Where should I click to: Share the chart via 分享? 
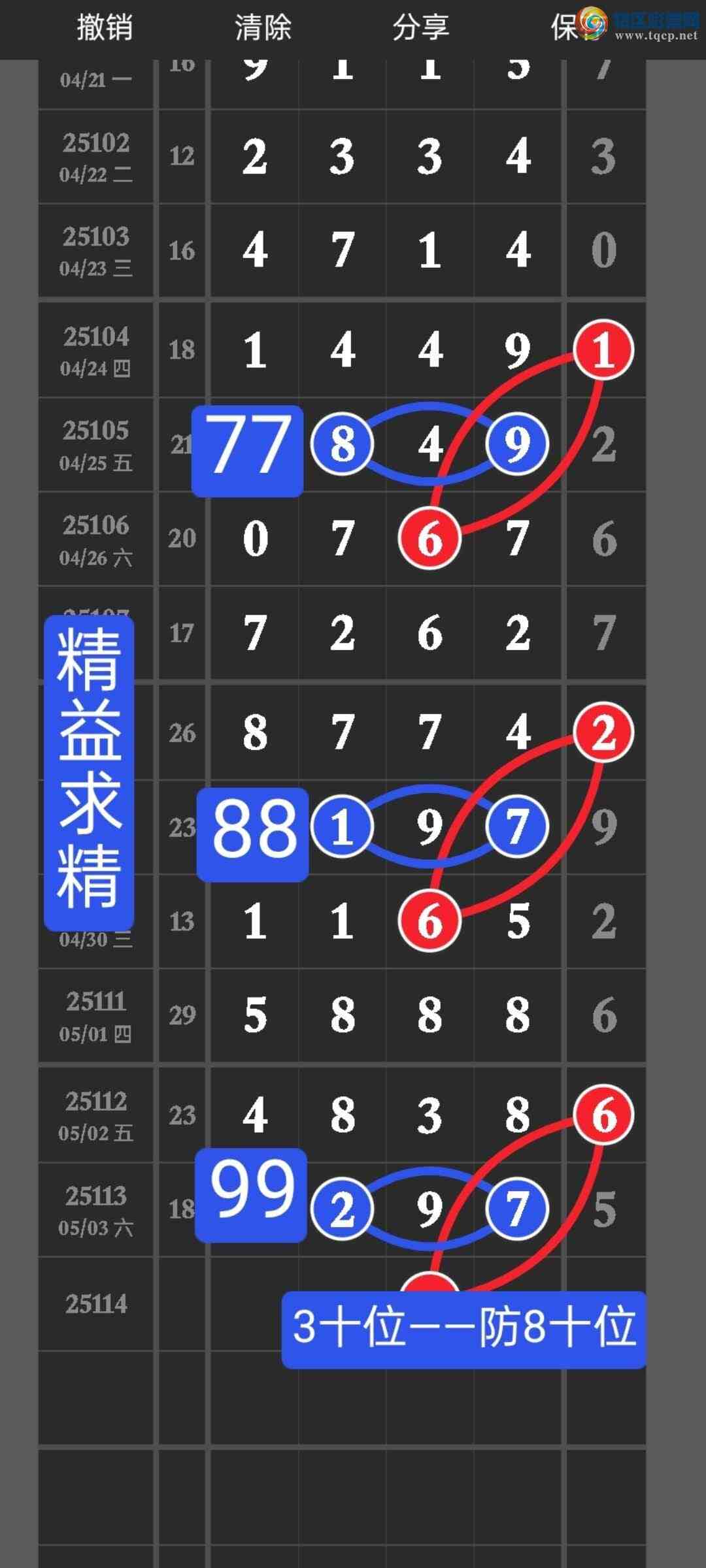click(x=420, y=27)
